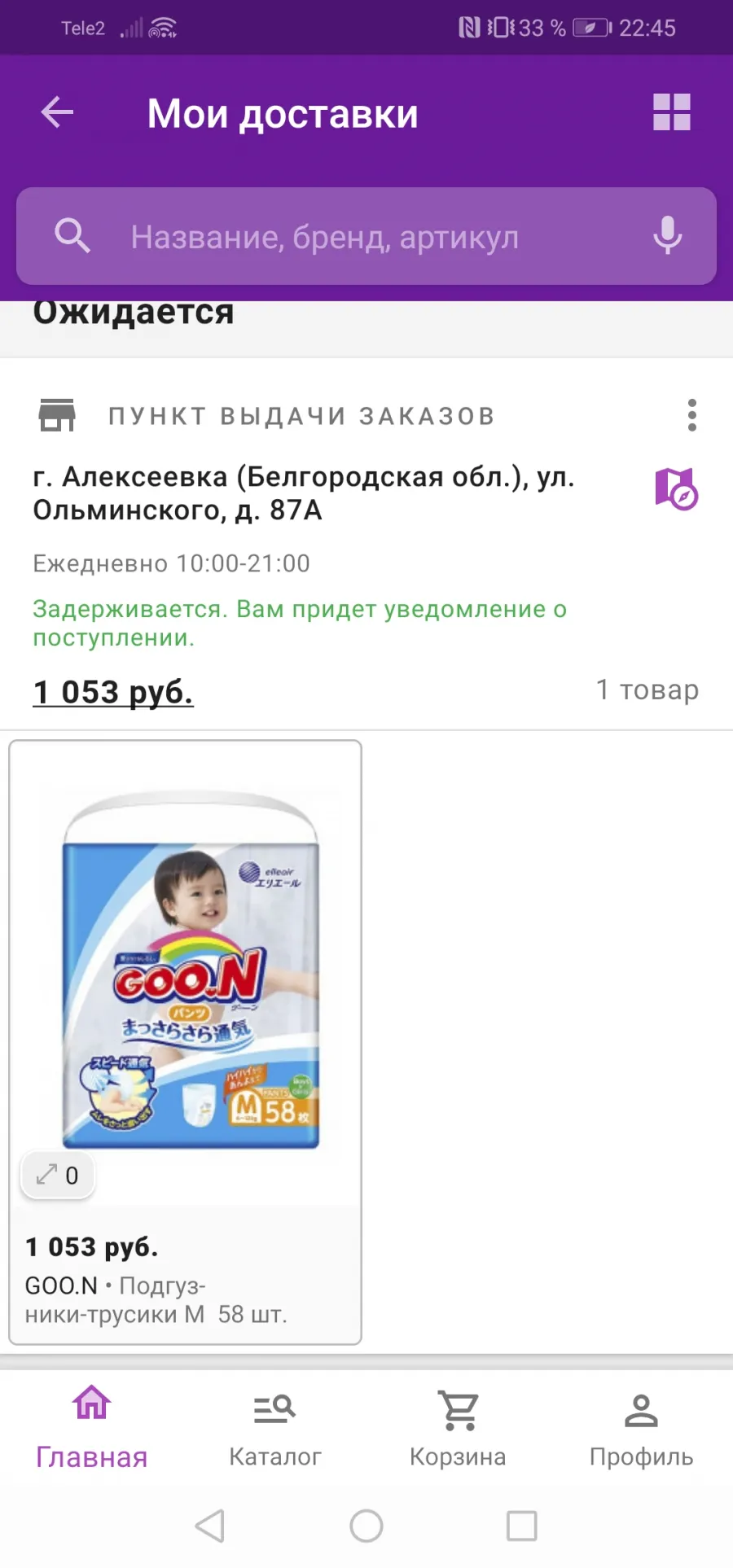
Task: Open the system recent apps button
Action: point(521,1526)
